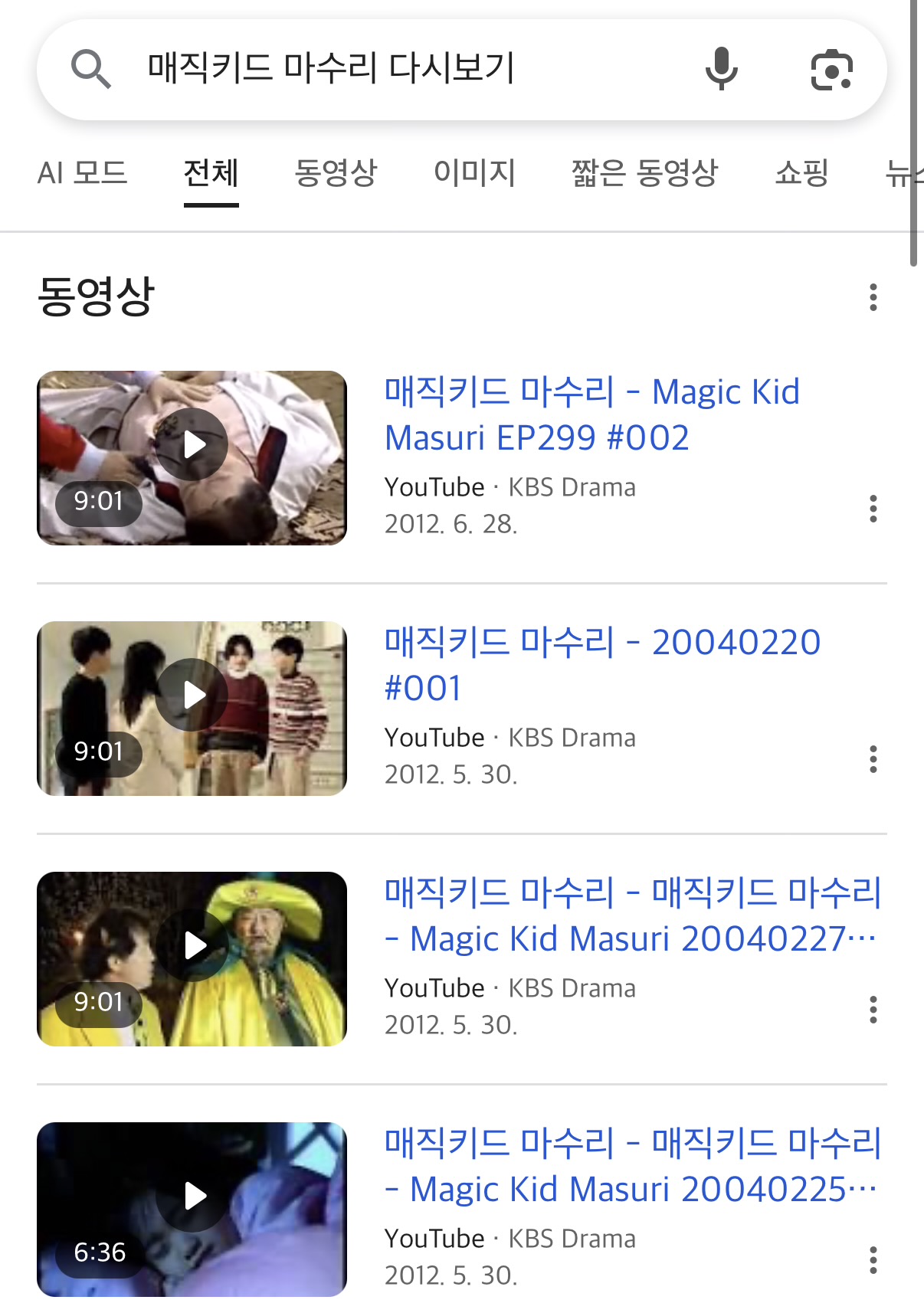Switch to the 짧은 동영상 tab
The height and width of the screenshot is (1313, 924).
[x=644, y=173]
